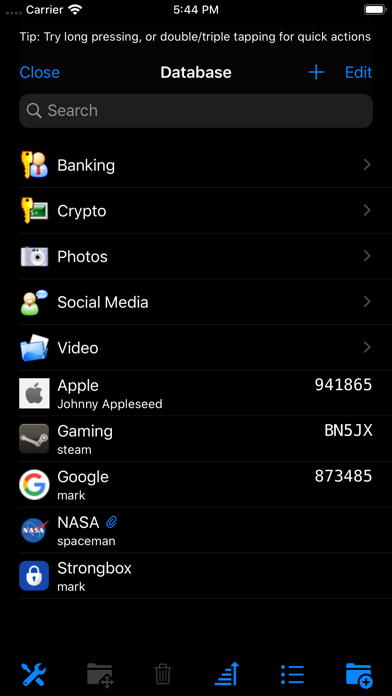View the Apple entry

pyautogui.click(x=196, y=393)
